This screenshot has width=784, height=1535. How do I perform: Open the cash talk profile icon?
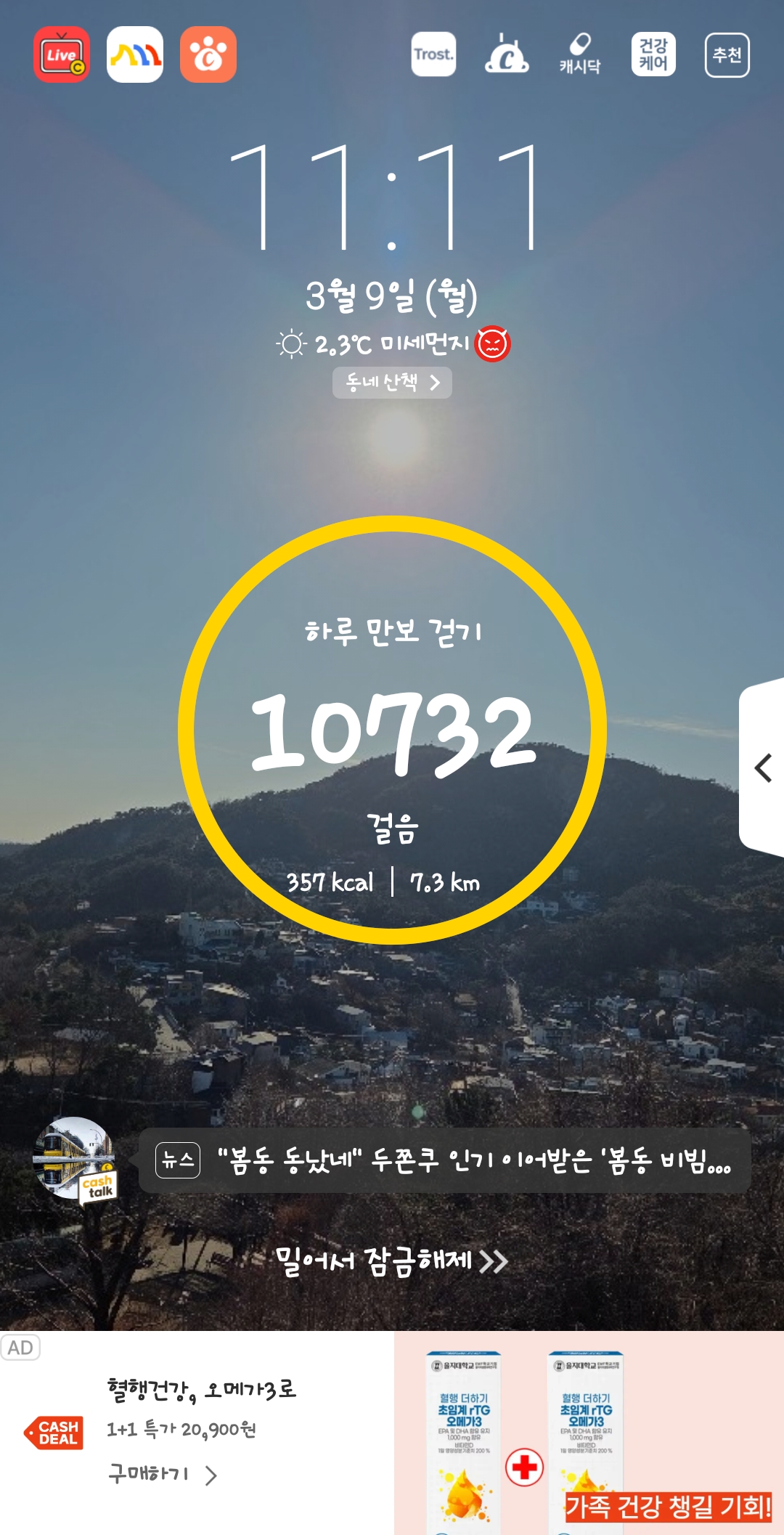74,1159
